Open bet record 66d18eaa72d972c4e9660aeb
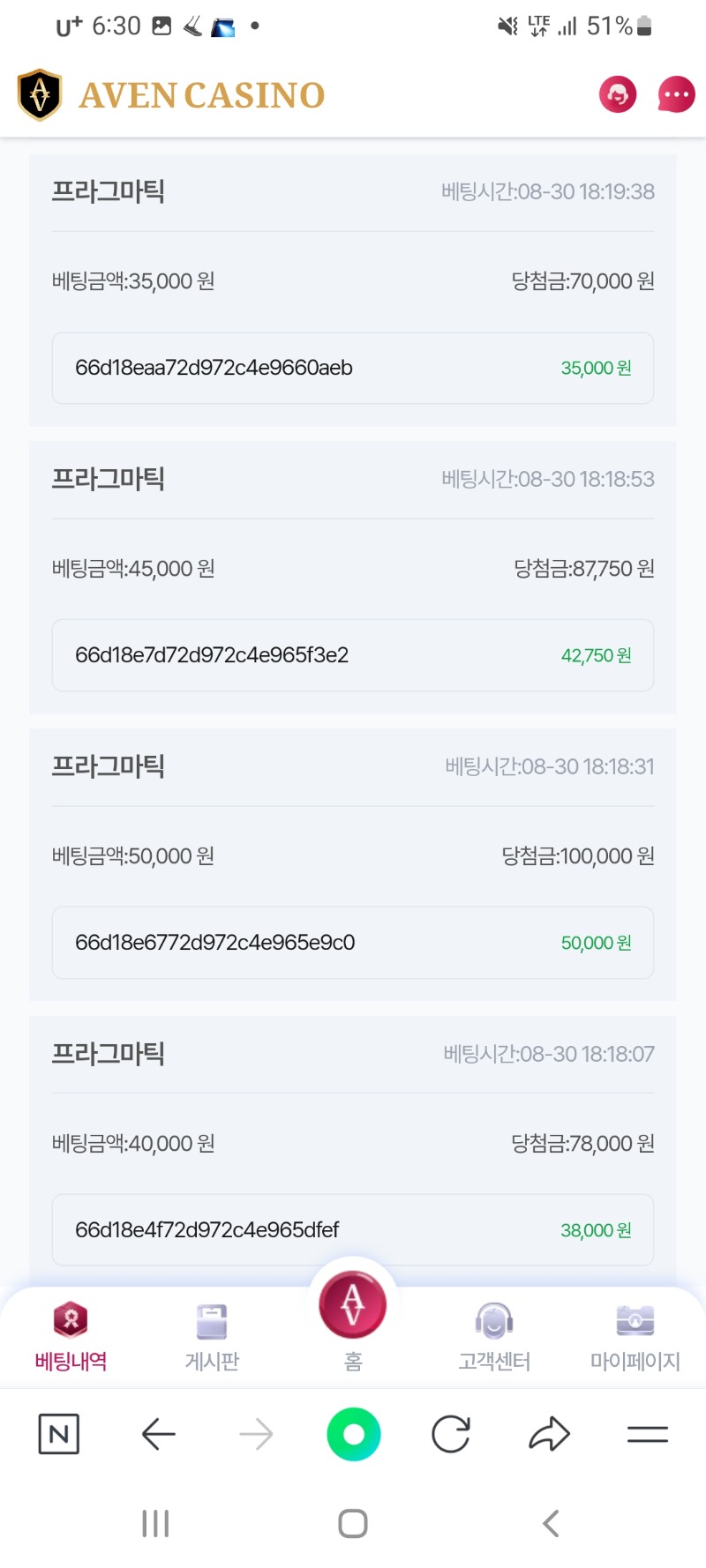 (x=353, y=368)
